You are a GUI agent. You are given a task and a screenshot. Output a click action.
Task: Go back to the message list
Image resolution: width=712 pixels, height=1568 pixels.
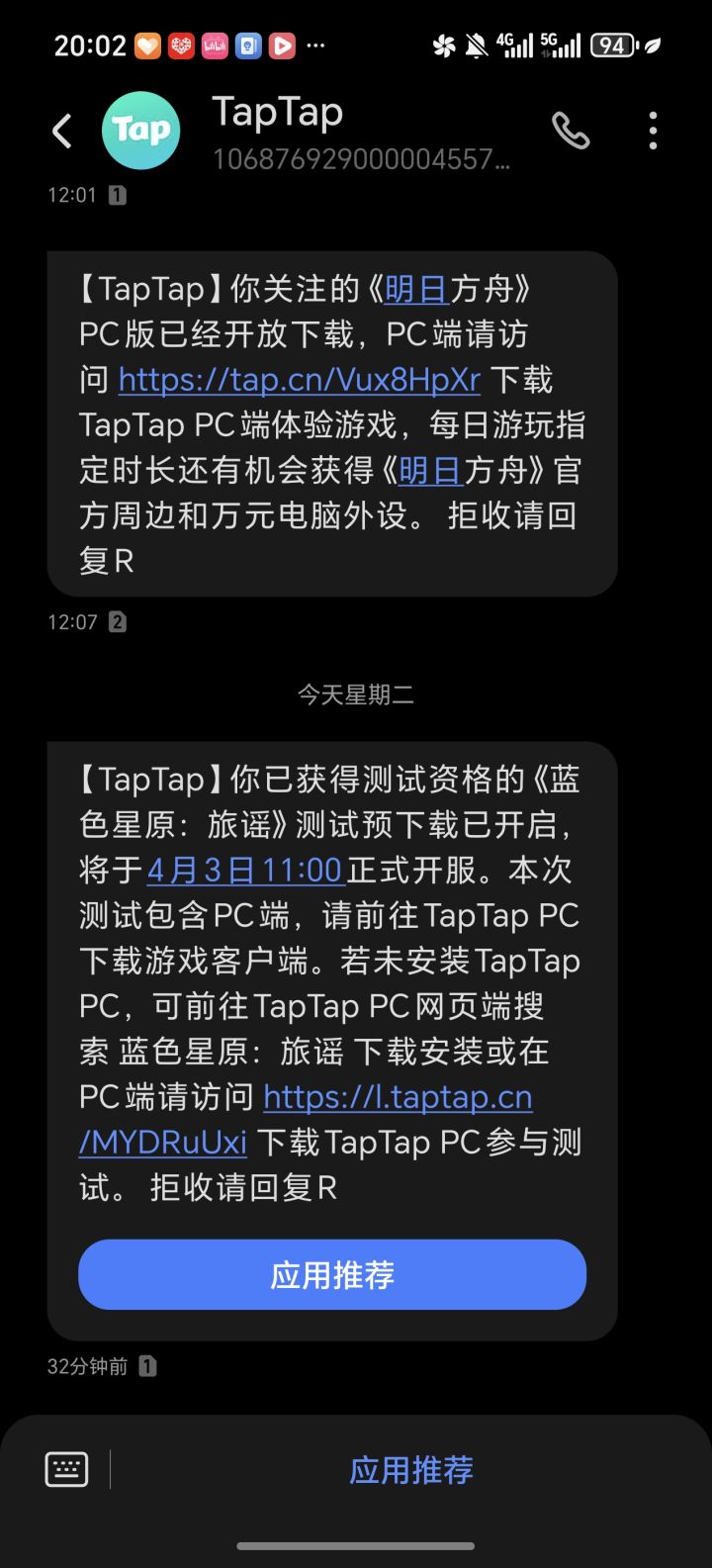click(62, 131)
